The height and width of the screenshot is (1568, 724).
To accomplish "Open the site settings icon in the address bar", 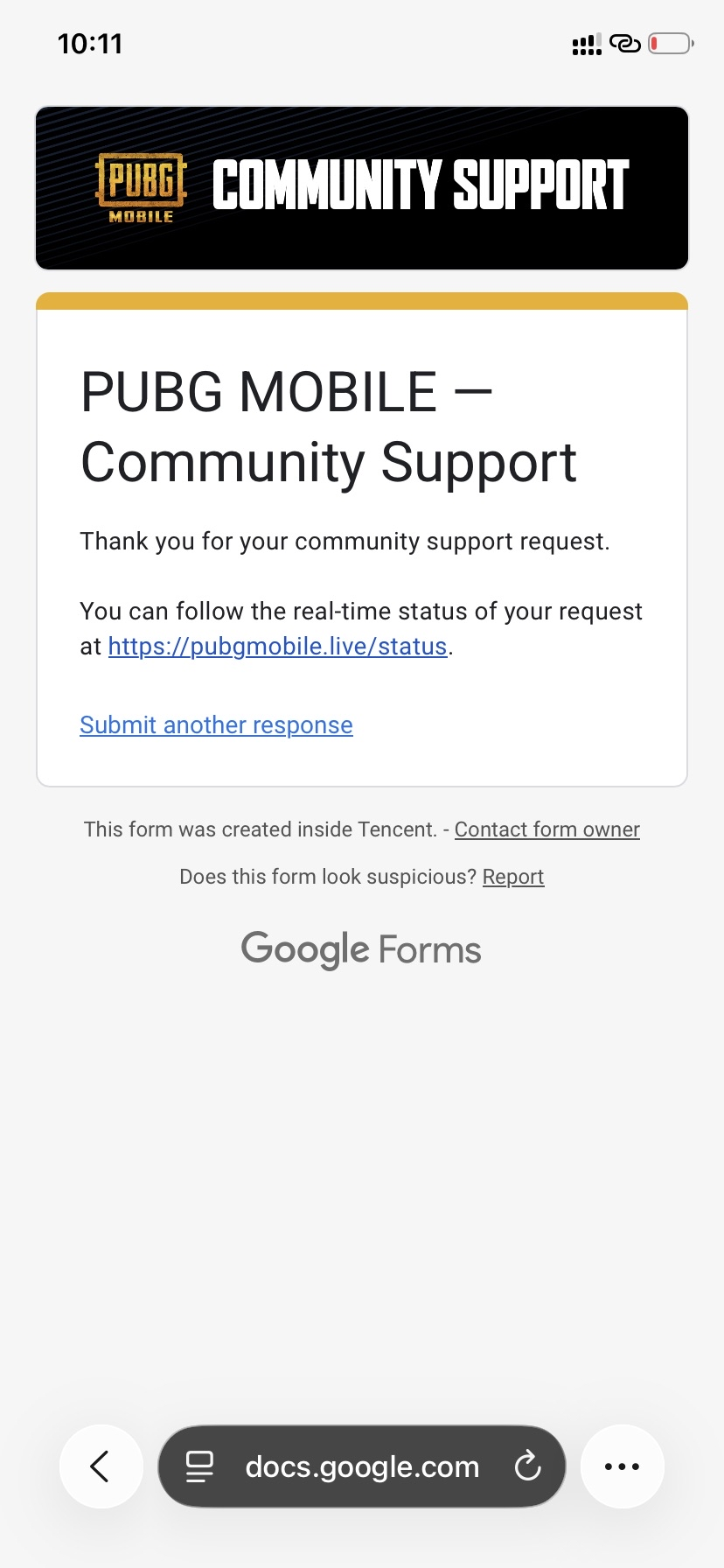I will (199, 1466).
